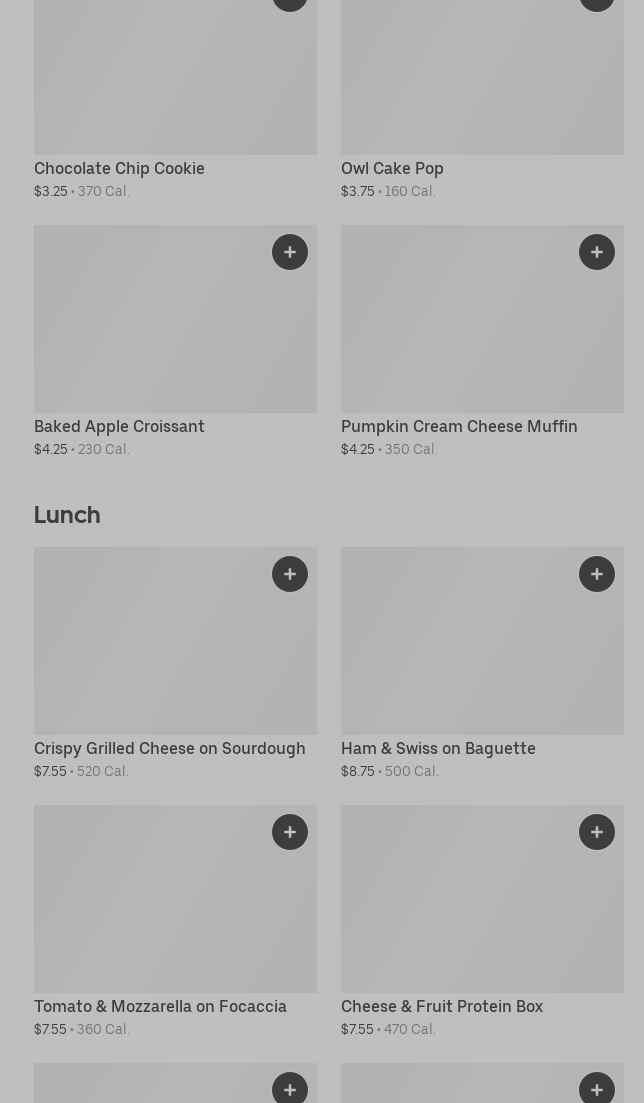Open Baked Apple Croissant details
This screenshot has height=1103, width=644.
click(x=119, y=426)
